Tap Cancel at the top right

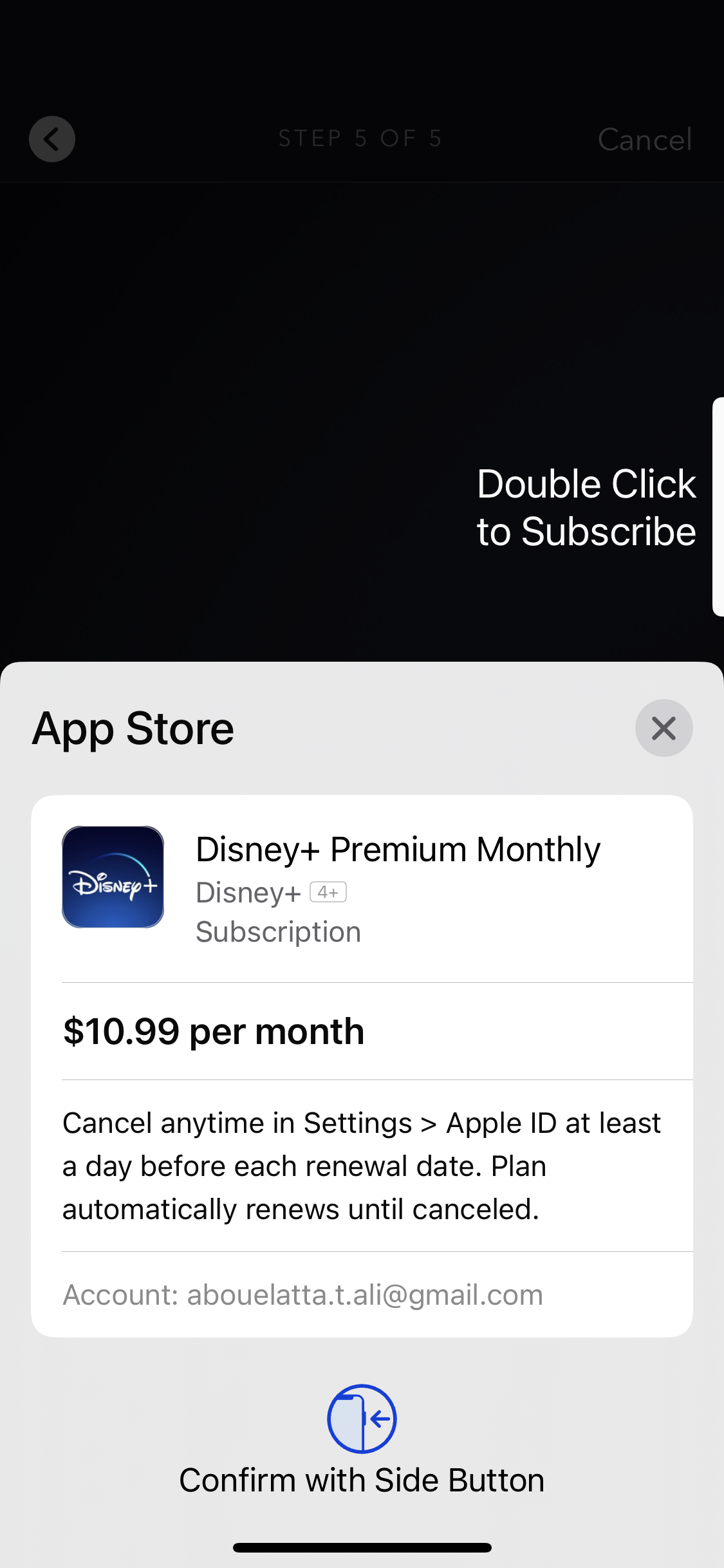tap(644, 139)
